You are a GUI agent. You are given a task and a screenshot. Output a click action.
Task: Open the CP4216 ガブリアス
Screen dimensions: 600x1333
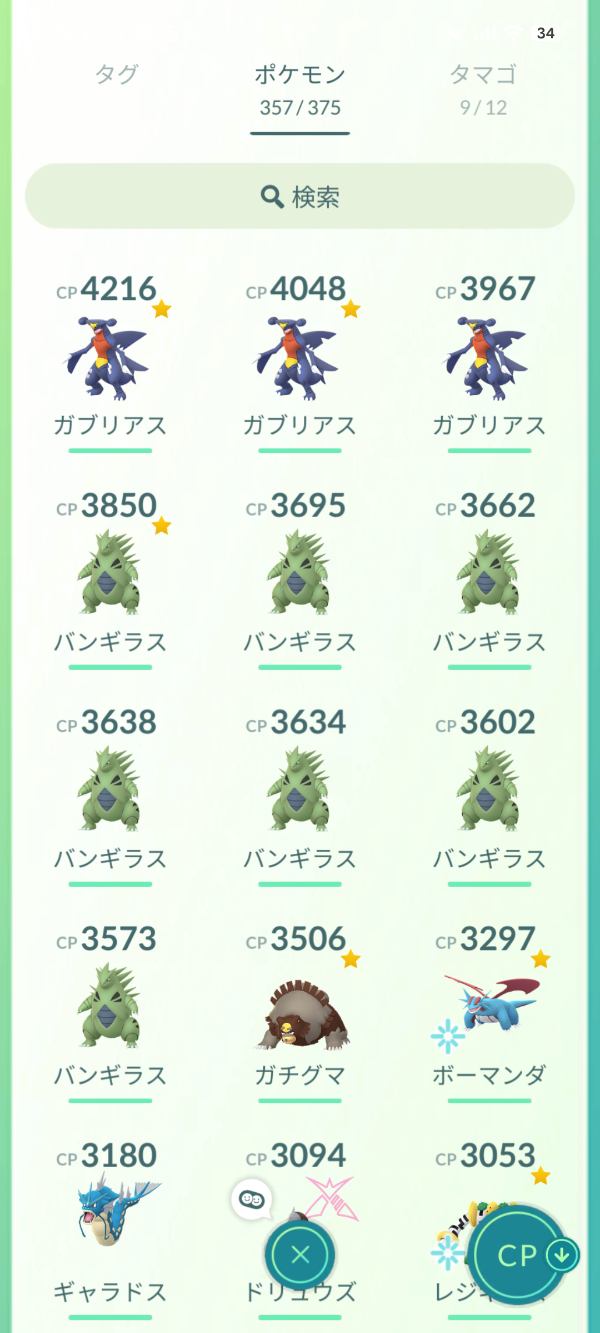tap(110, 359)
